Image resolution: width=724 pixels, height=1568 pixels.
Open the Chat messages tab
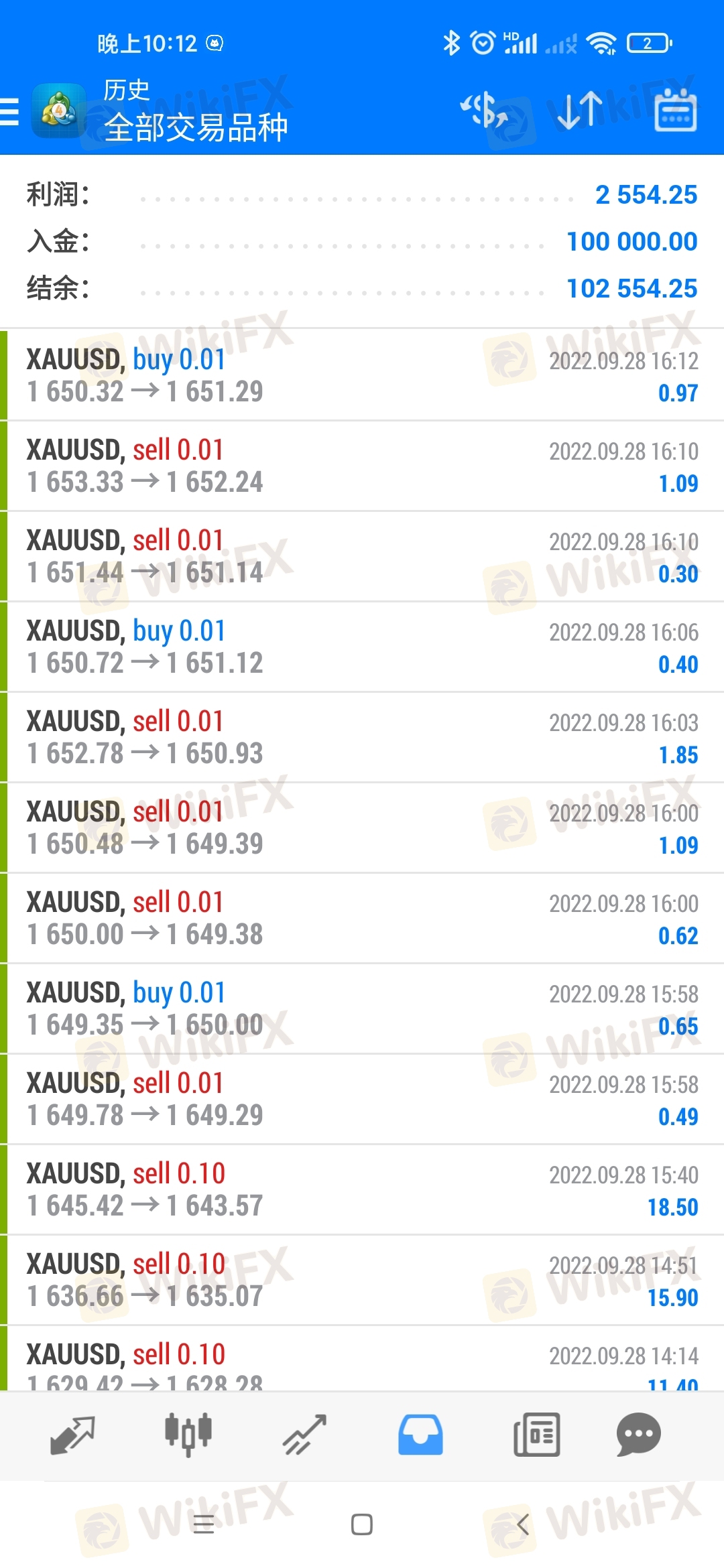click(x=638, y=1435)
